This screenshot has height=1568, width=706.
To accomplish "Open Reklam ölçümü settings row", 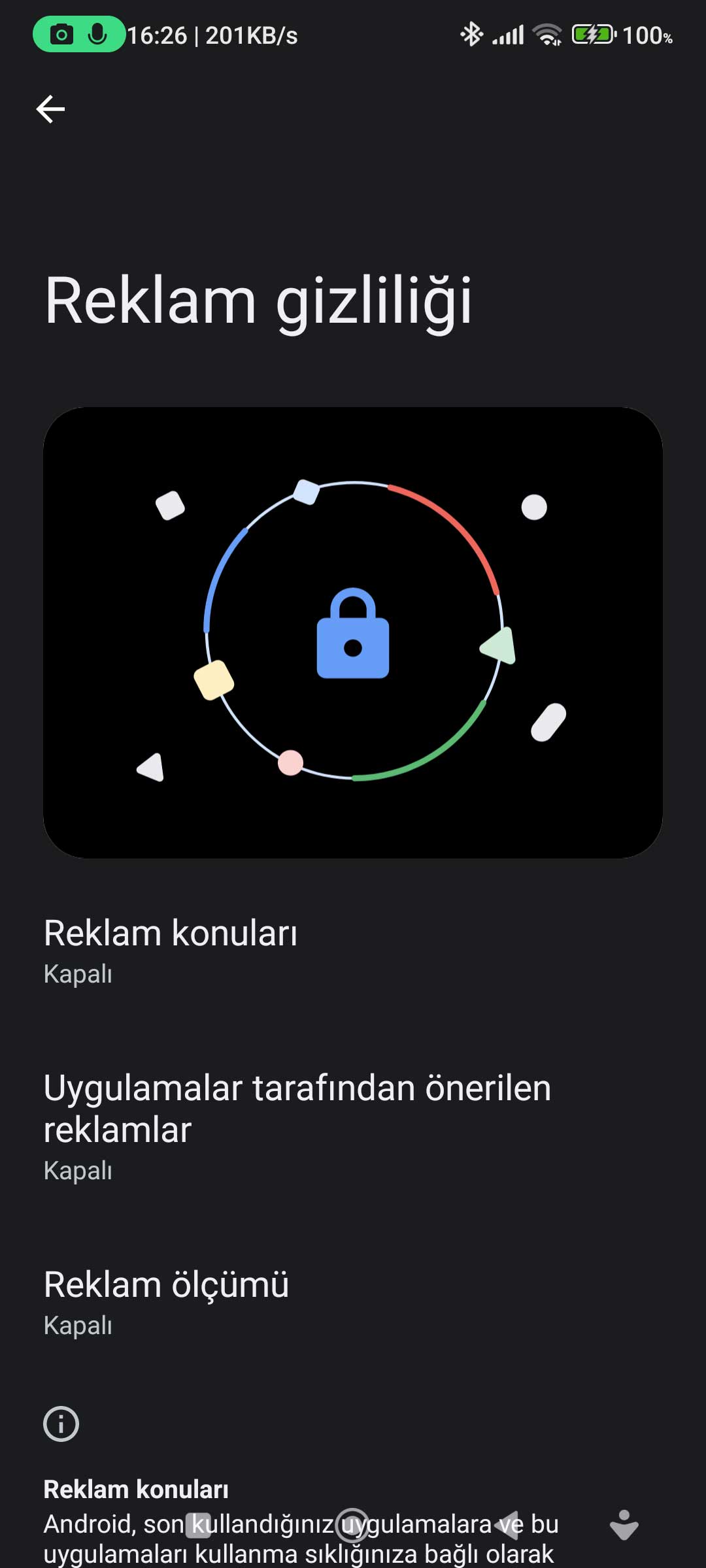I will pyautogui.click(x=353, y=1302).
